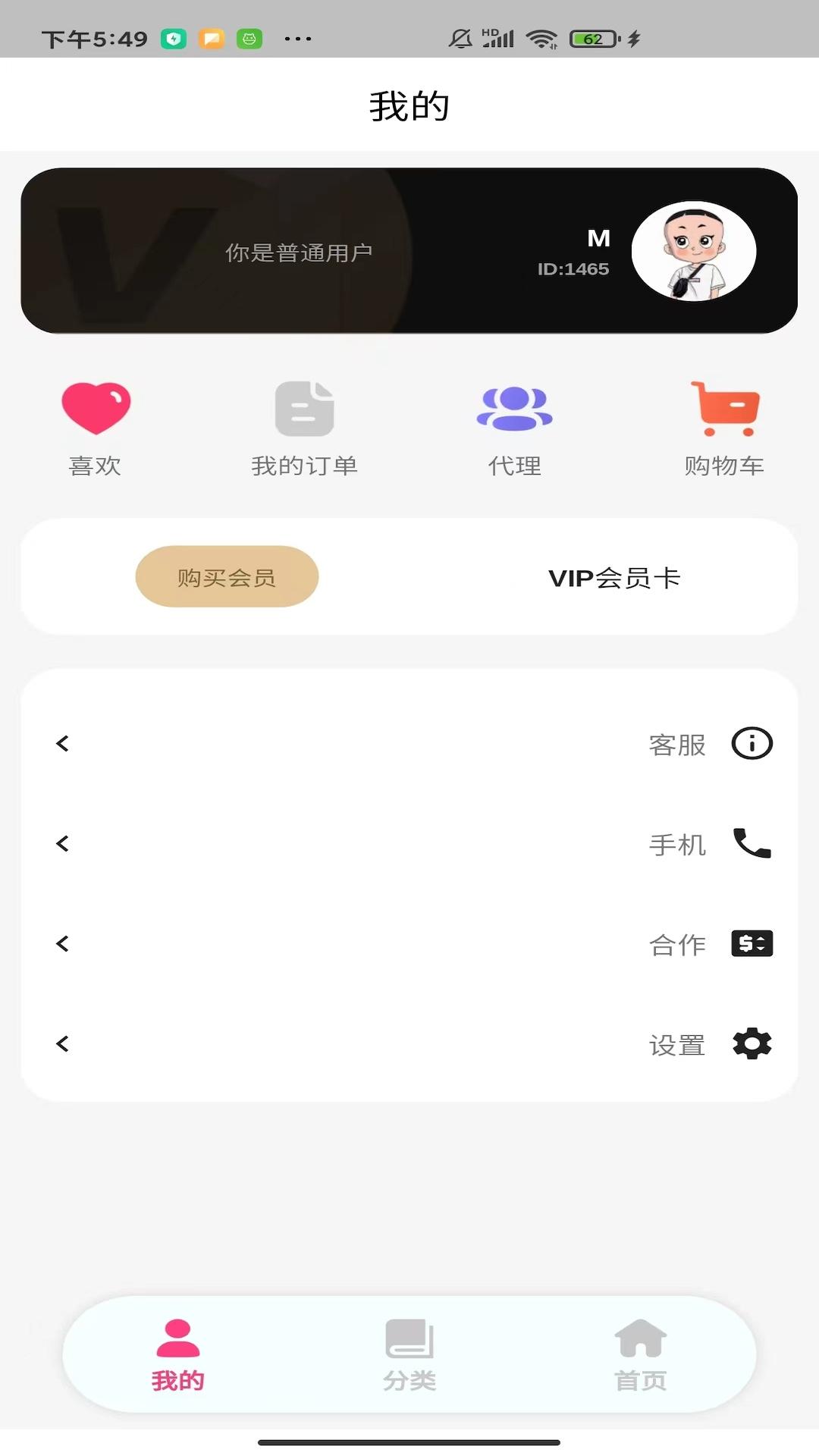
Task: Open 购物车 via the cart icon
Action: click(723, 409)
